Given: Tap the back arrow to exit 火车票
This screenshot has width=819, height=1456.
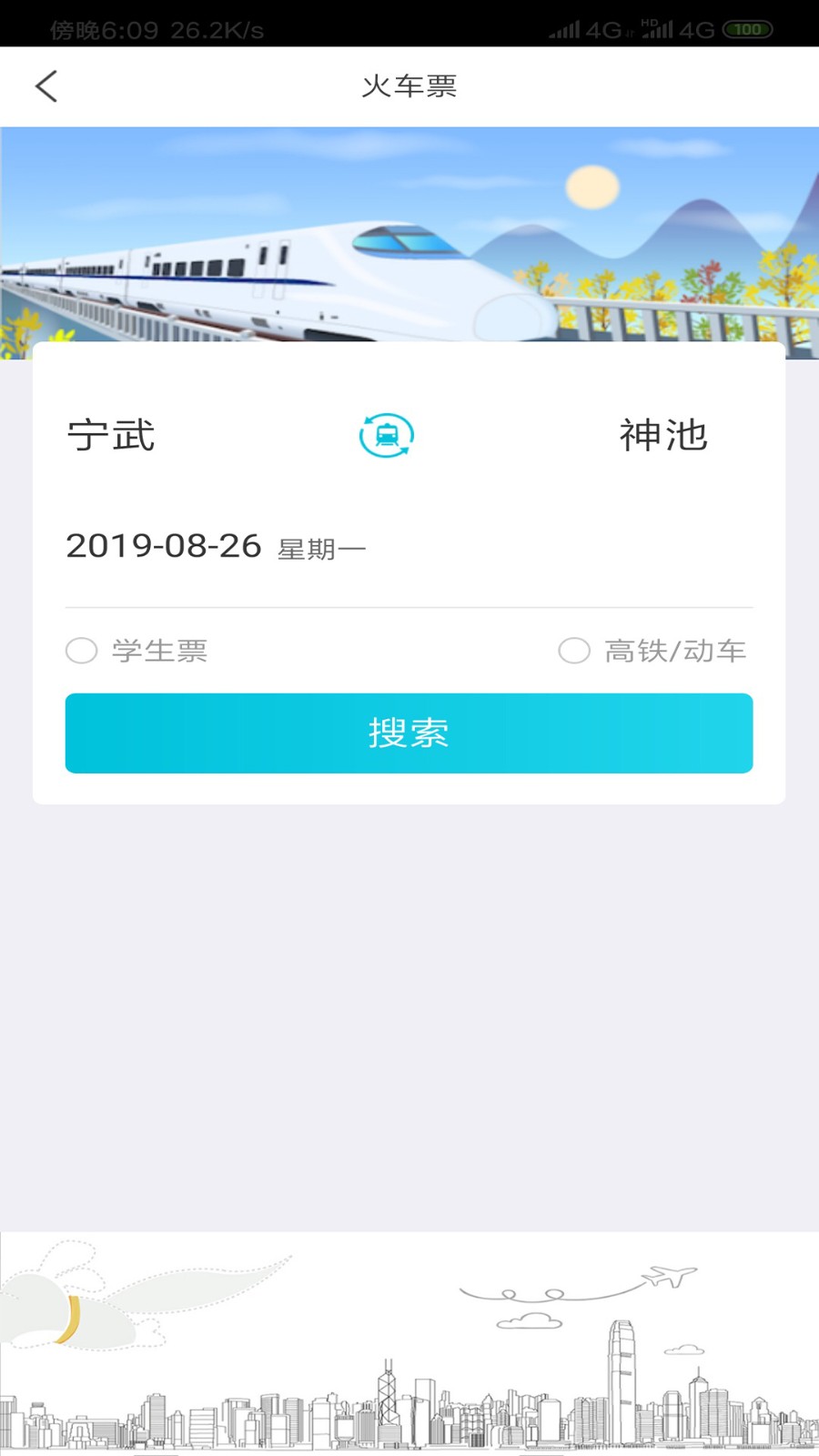Looking at the screenshot, I should [45, 86].
